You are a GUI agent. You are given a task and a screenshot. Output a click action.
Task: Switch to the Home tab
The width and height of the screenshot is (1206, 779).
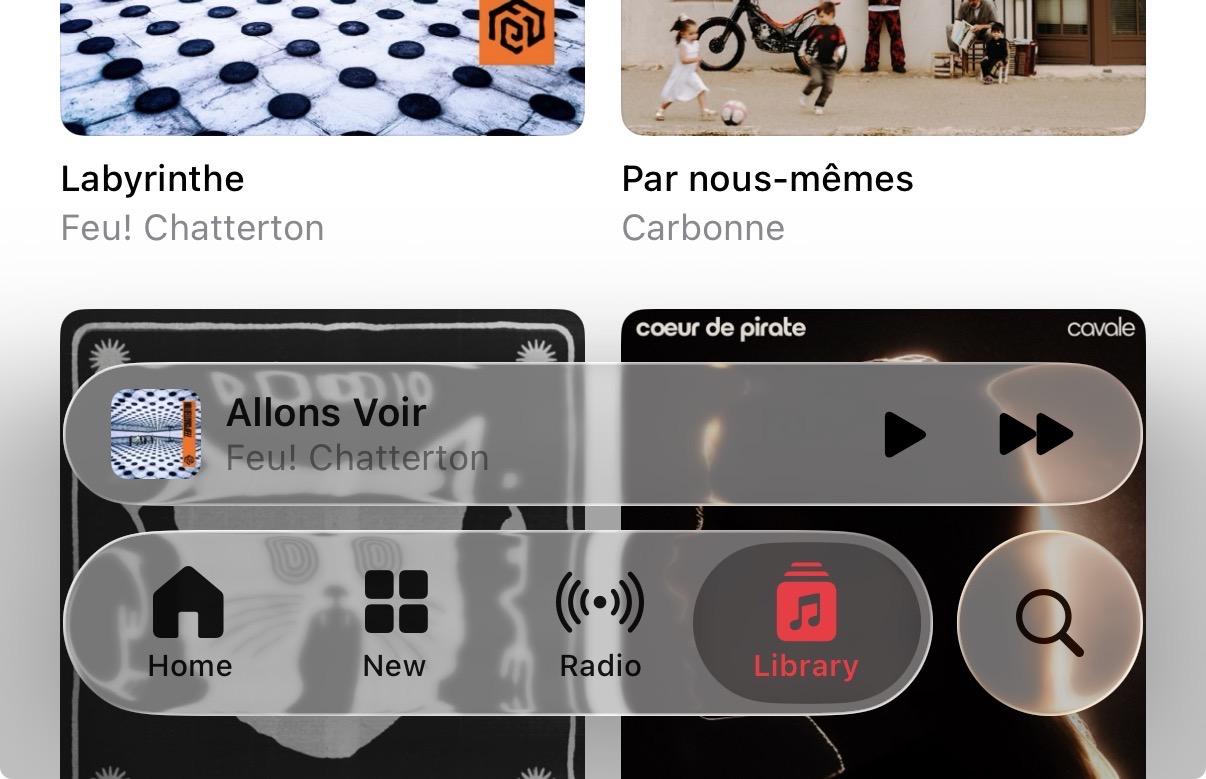point(190,622)
